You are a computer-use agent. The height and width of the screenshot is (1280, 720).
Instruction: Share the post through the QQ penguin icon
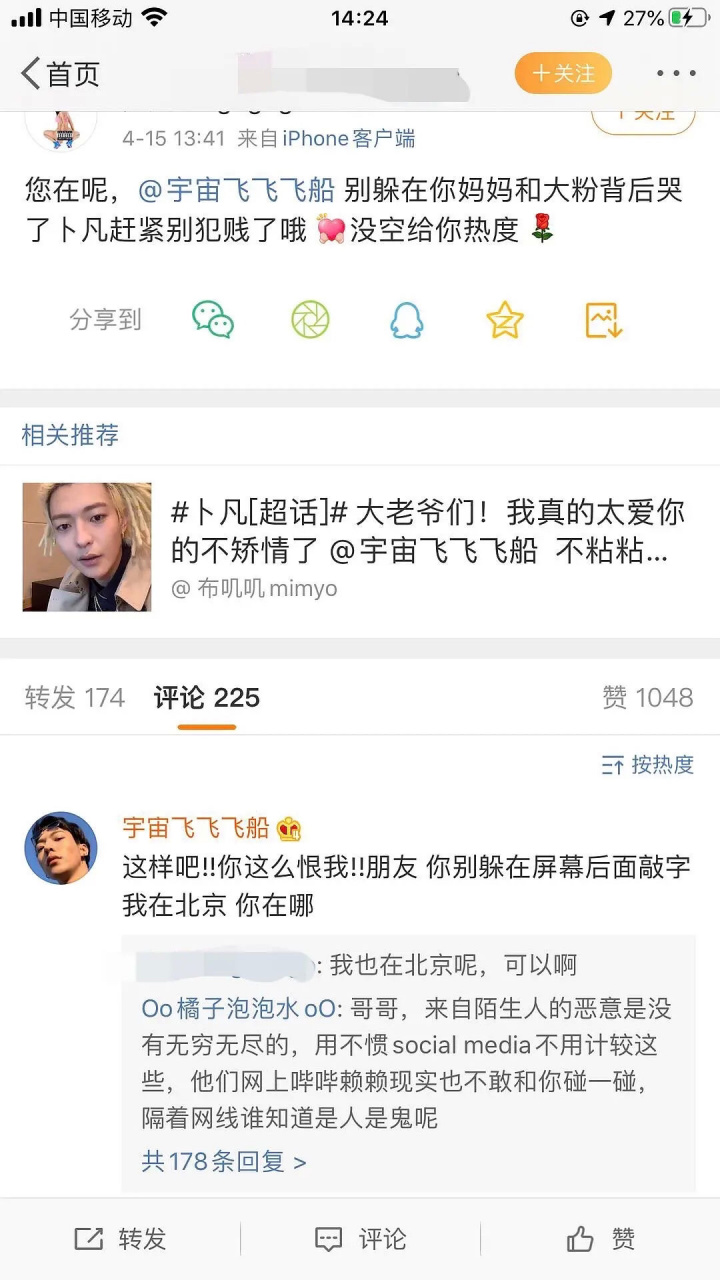(406, 318)
